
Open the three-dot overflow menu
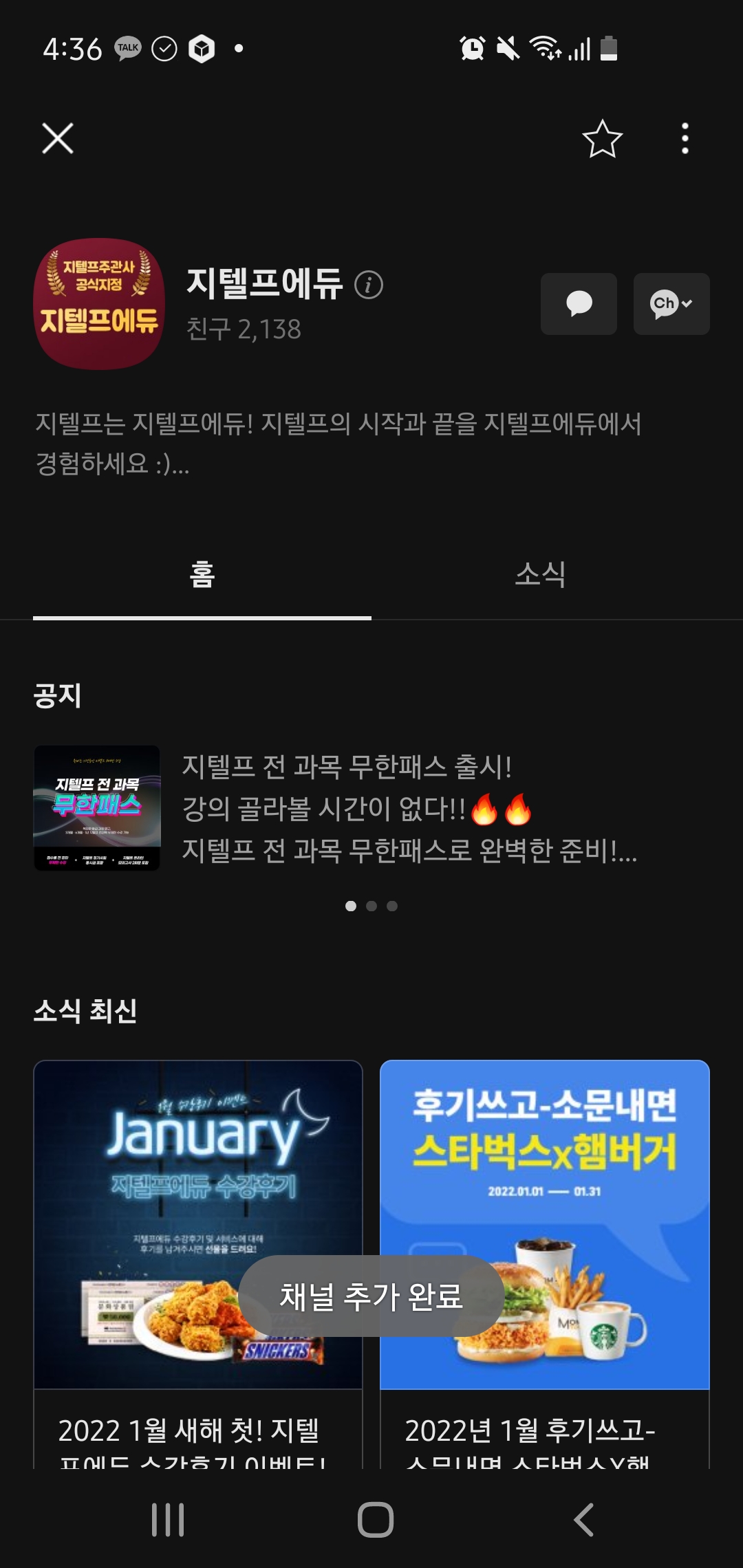point(685,139)
